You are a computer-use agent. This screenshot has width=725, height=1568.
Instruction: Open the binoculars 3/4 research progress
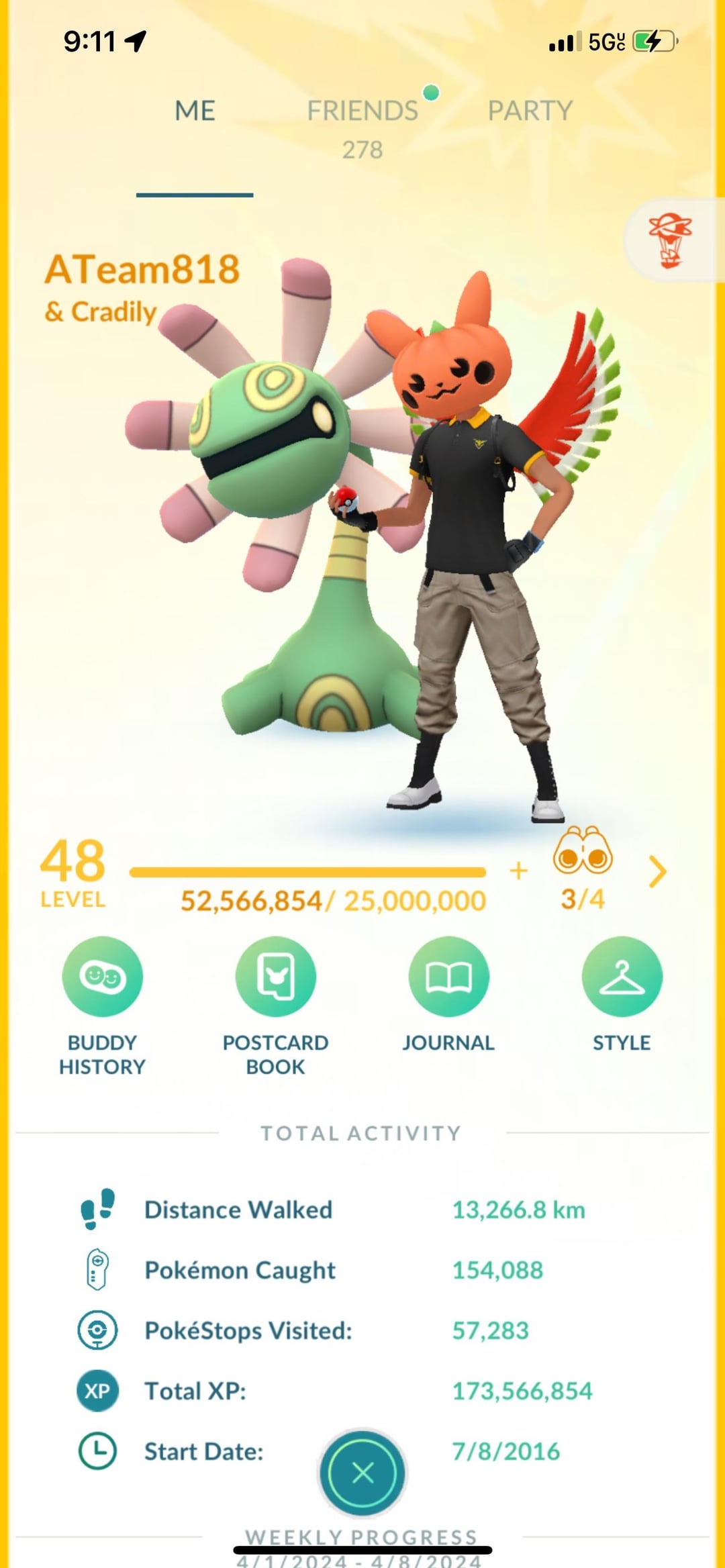pyautogui.click(x=583, y=866)
